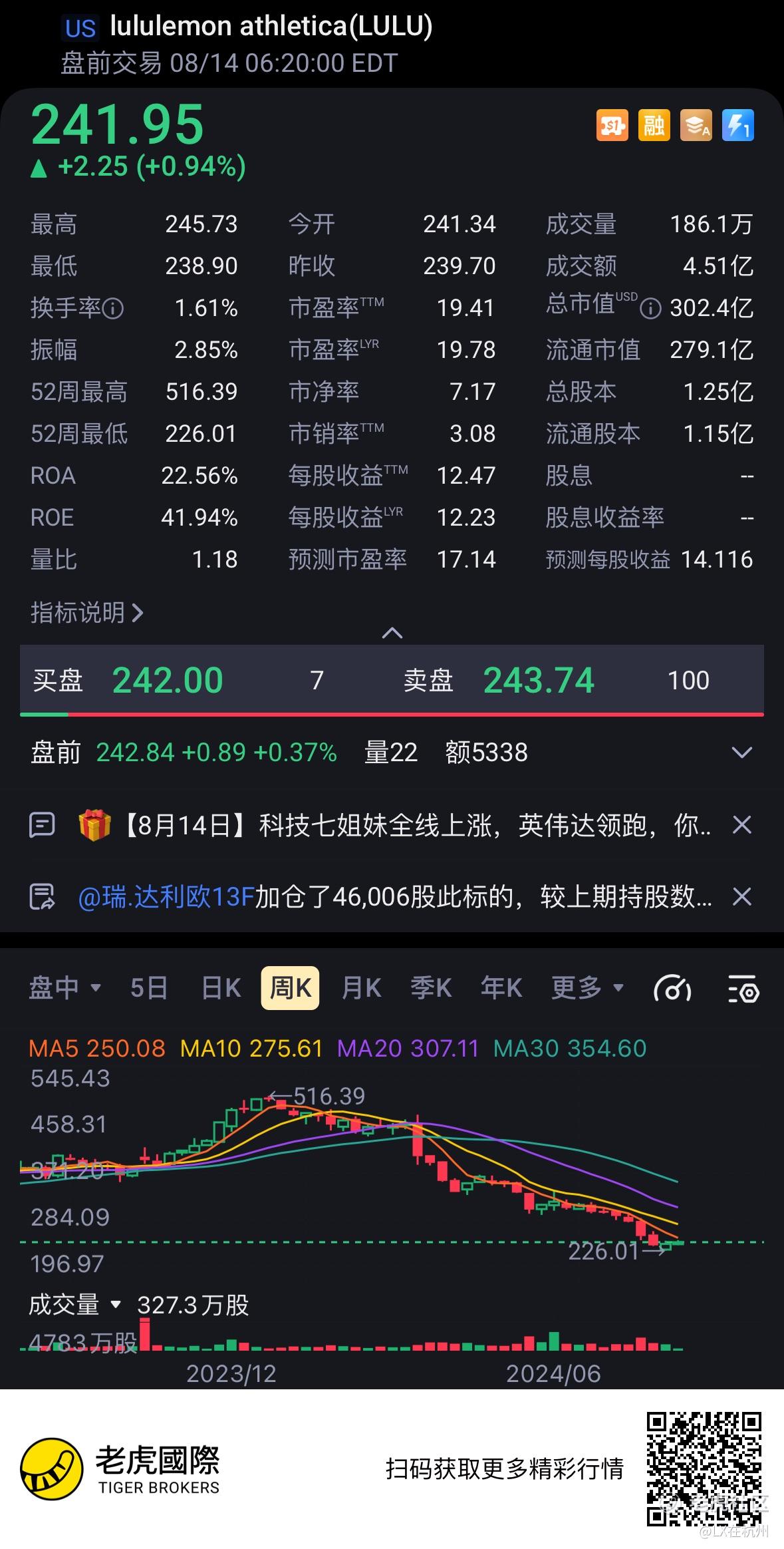Open the @瑞.达利欧13F profile link
784x1549 pixels.
tap(167, 897)
